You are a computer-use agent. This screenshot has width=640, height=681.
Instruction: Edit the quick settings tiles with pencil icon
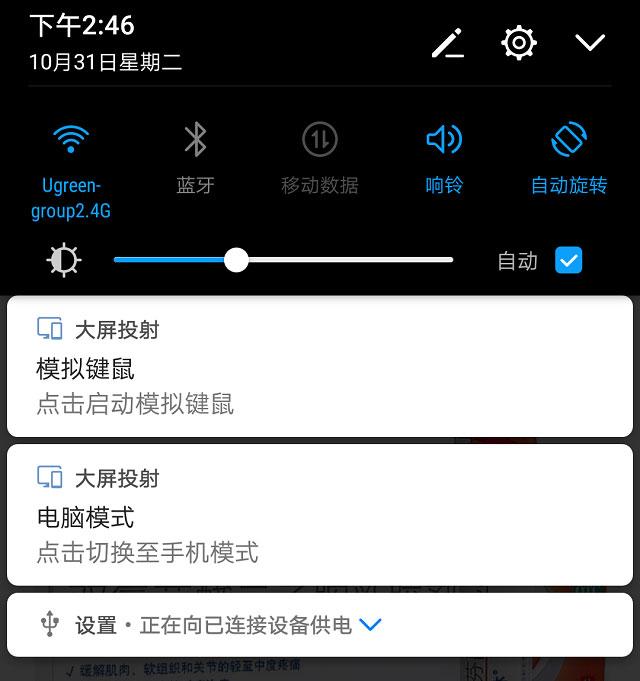(447, 42)
